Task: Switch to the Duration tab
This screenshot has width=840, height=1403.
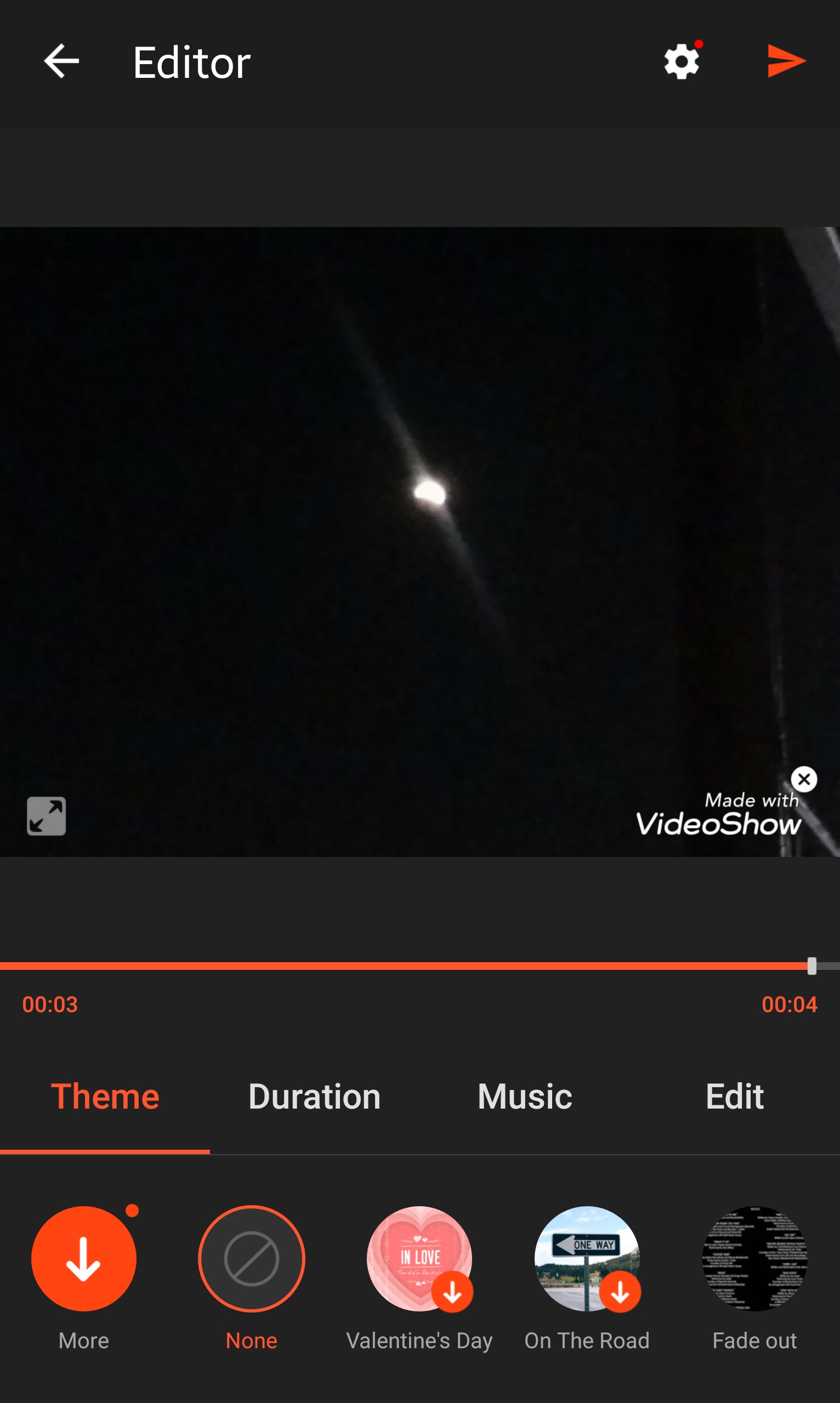Action: [x=314, y=1097]
